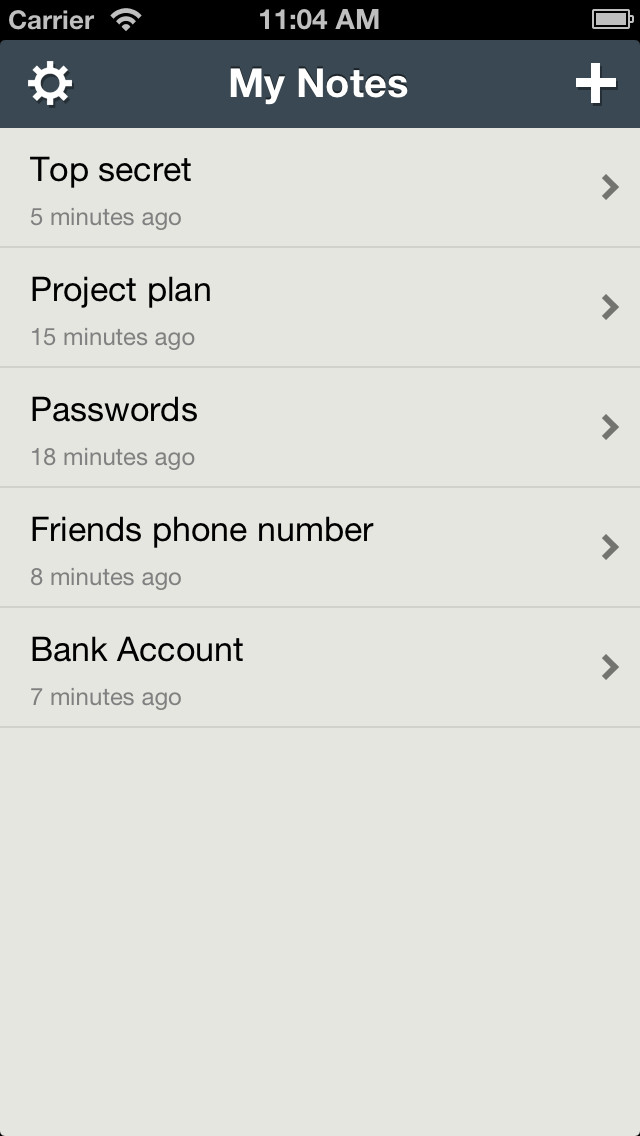Add a new note with plus icon
The width and height of the screenshot is (640, 1136).
pyautogui.click(x=596, y=84)
